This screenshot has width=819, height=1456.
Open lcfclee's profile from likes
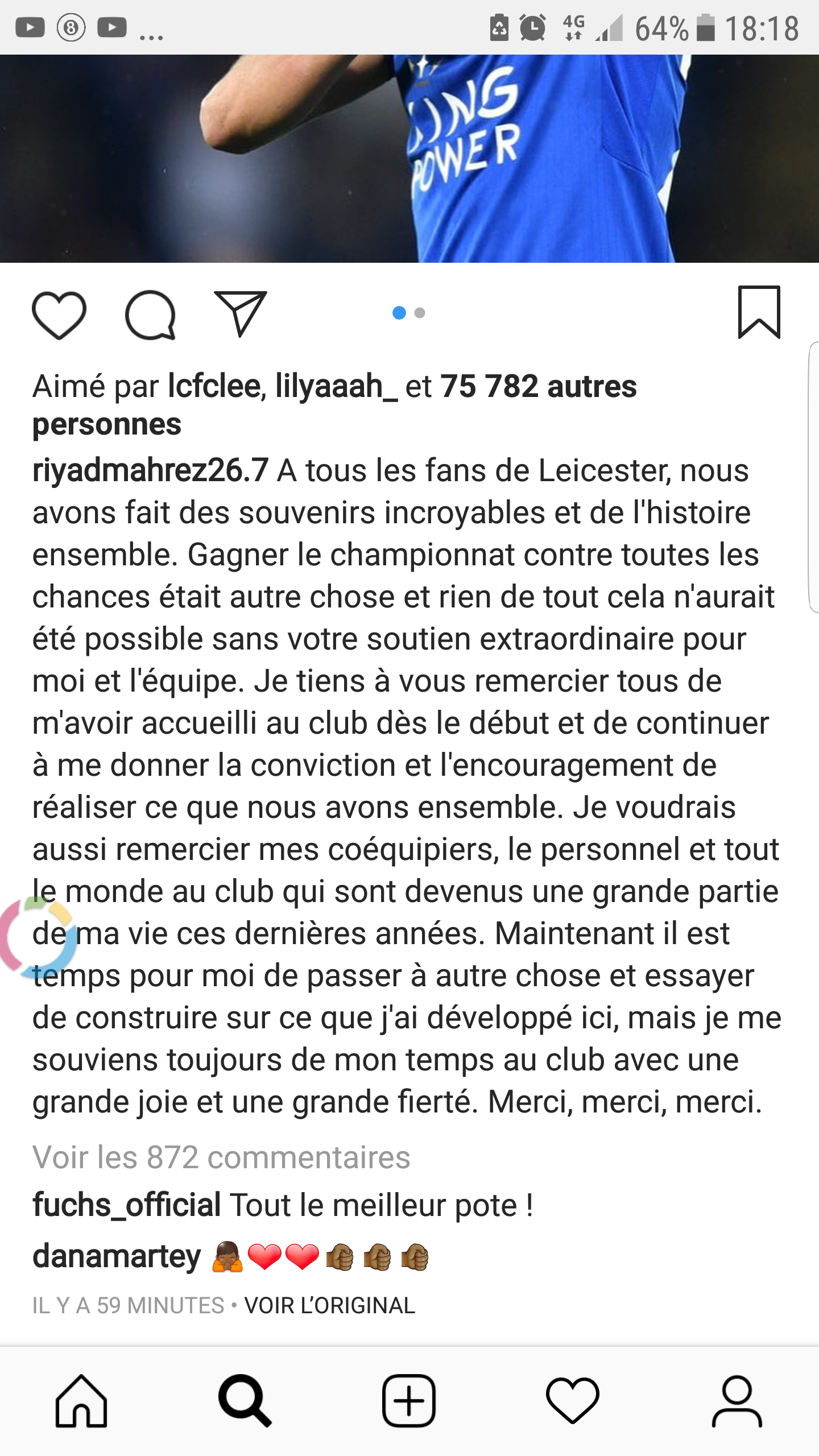tap(214, 387)
